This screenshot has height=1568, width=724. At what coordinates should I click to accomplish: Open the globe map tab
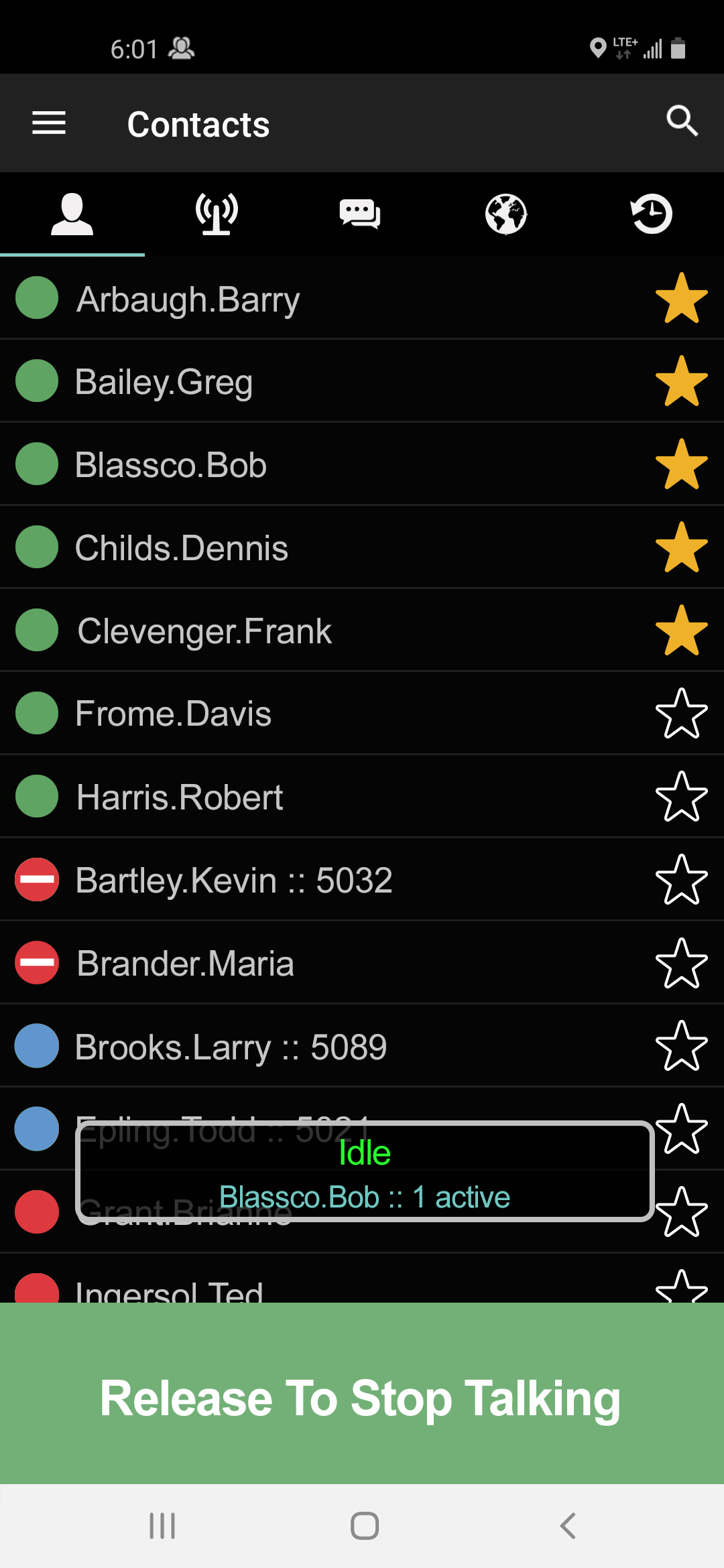click(505, 214)
